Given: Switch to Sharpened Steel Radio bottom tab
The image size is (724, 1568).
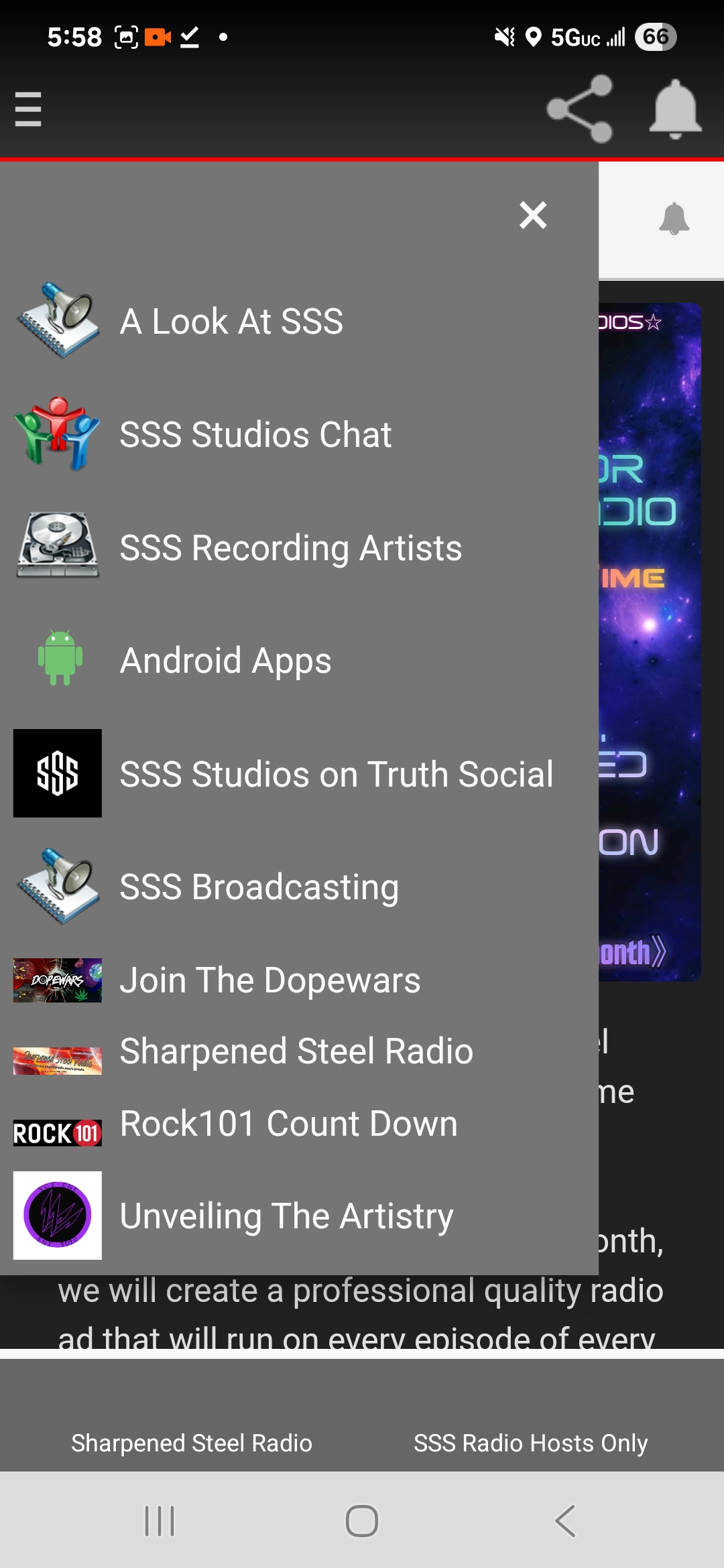Looking at the screenshot, I should (x=192, y=1443).
